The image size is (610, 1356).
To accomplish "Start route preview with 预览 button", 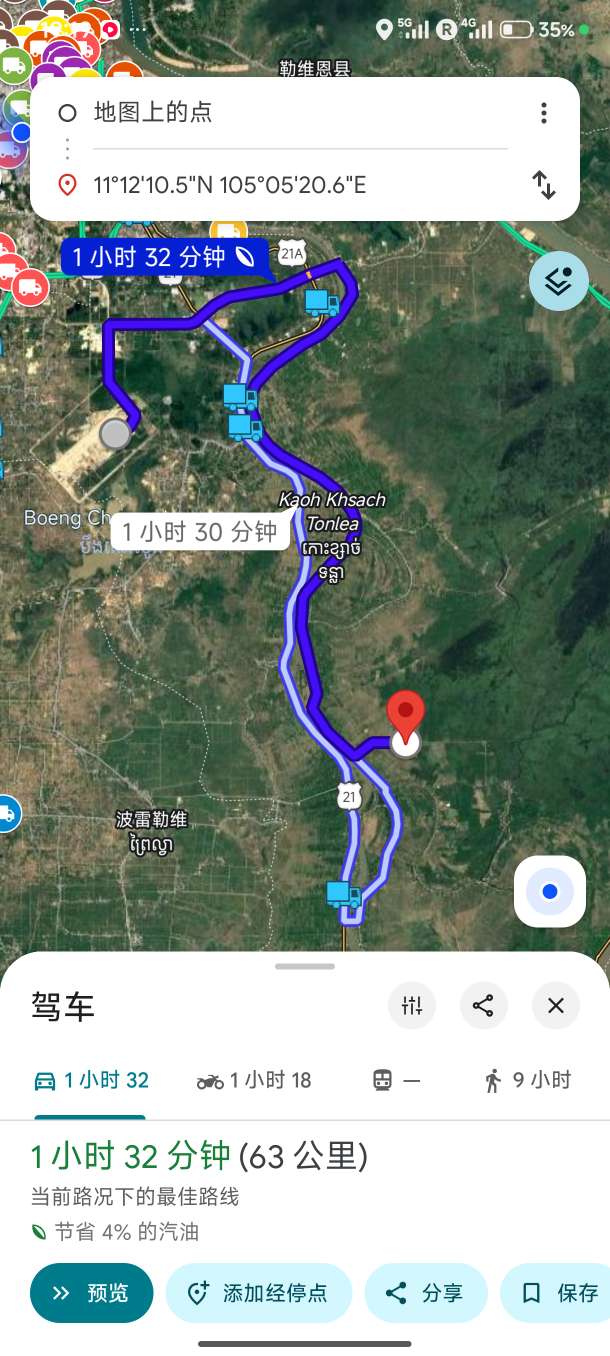I will (x=91, y=1293).
